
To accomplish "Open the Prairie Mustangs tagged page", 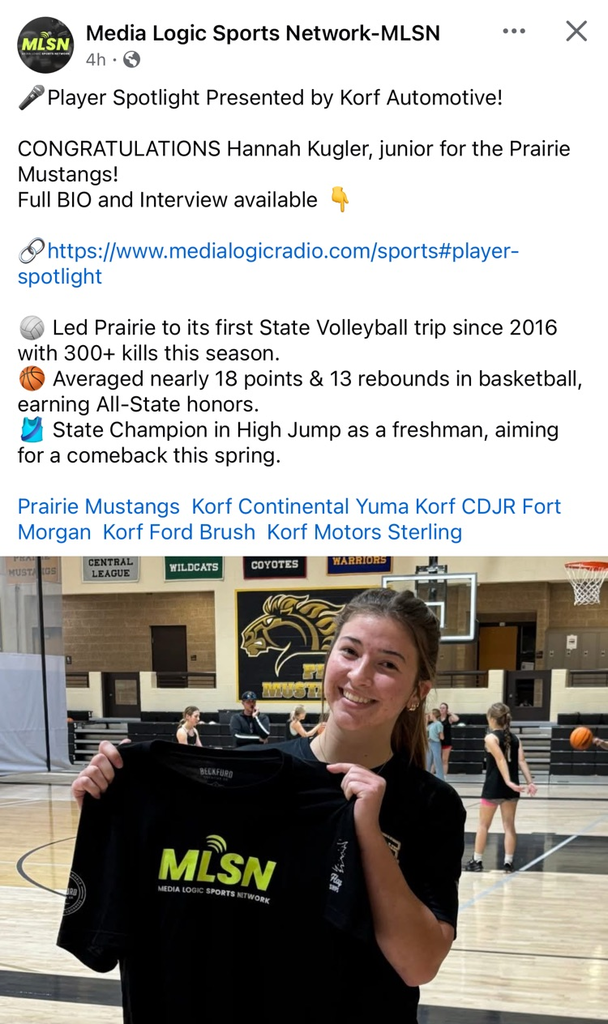I will pos(99,506).
